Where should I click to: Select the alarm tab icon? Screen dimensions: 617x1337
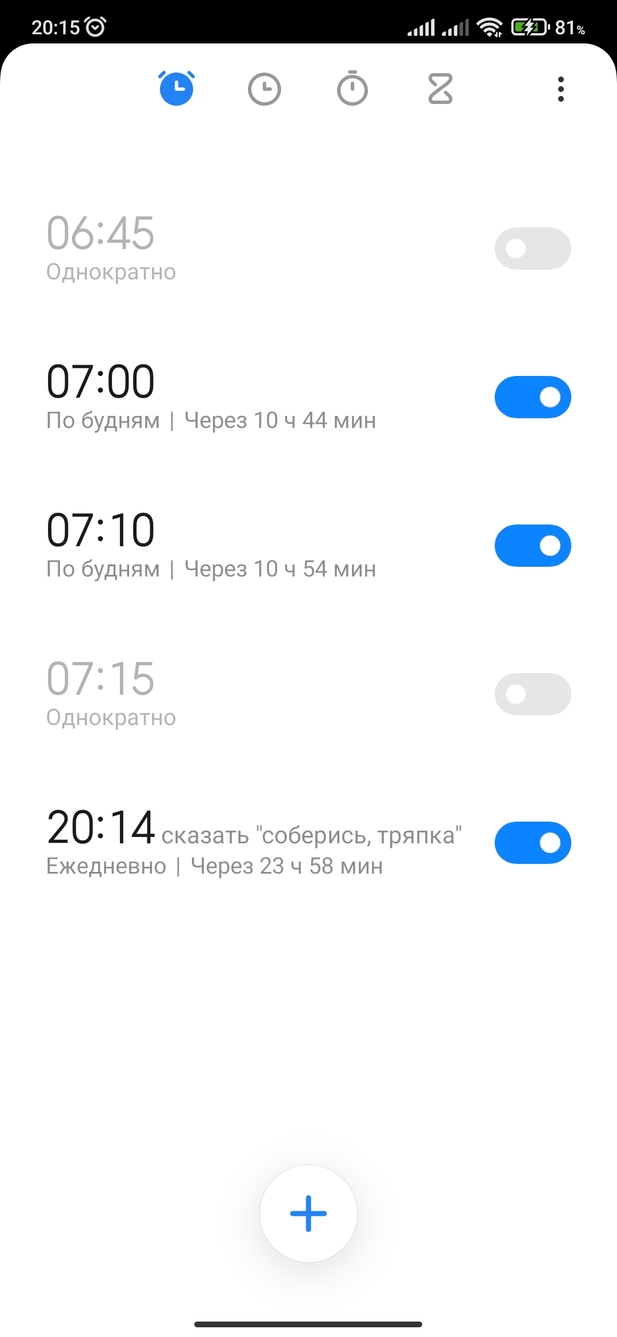click(176, 89)
